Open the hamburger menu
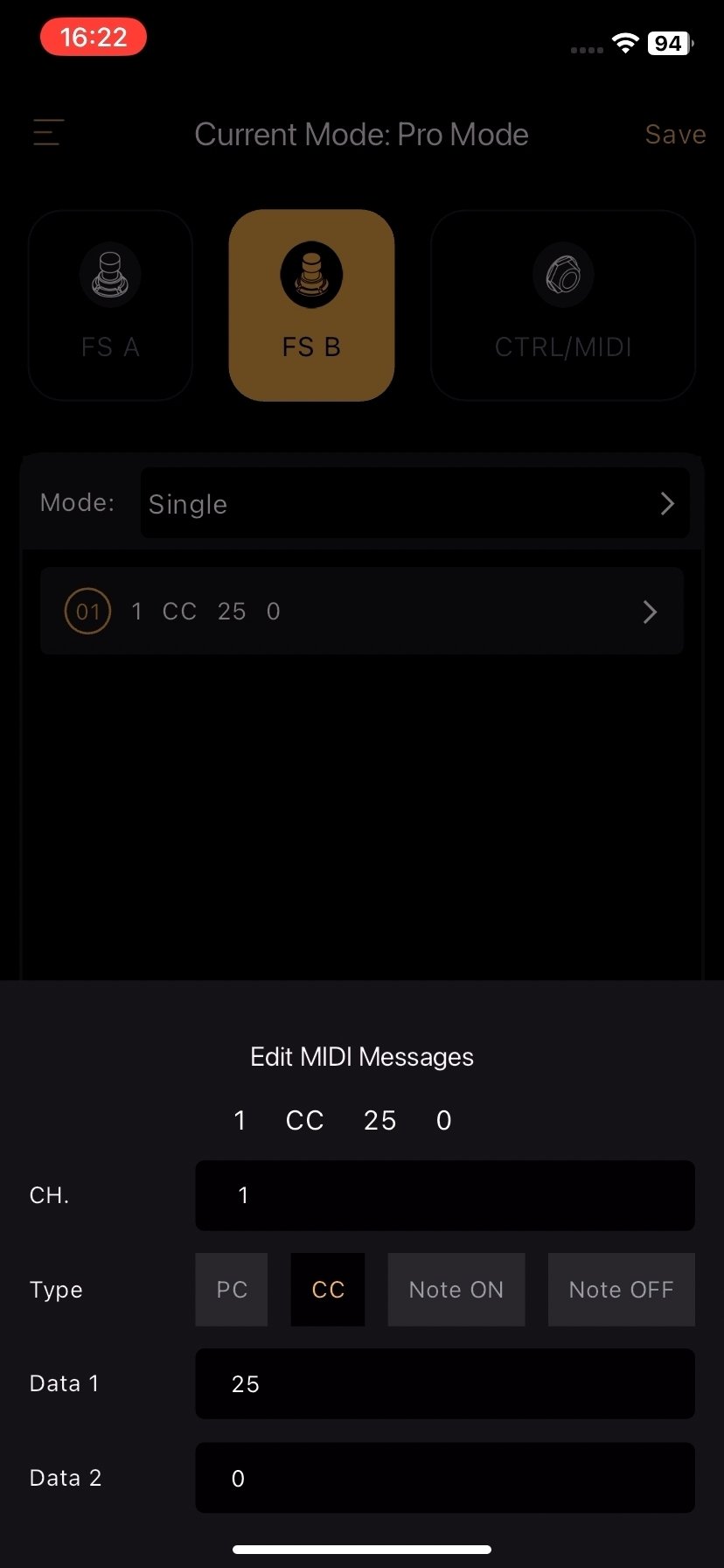 click(47, 133)
